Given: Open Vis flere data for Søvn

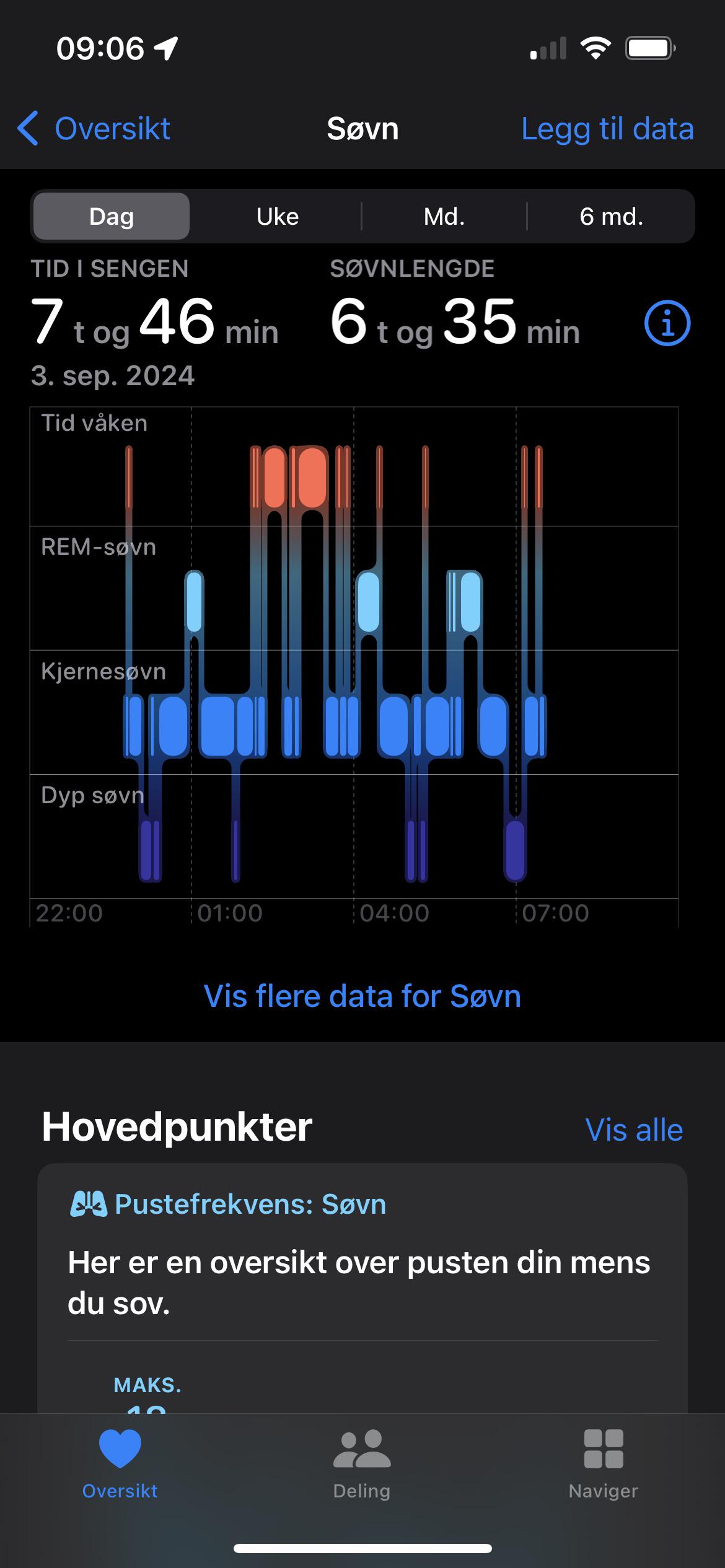Looking at the screenshot, I should click(x=362, y=996).
